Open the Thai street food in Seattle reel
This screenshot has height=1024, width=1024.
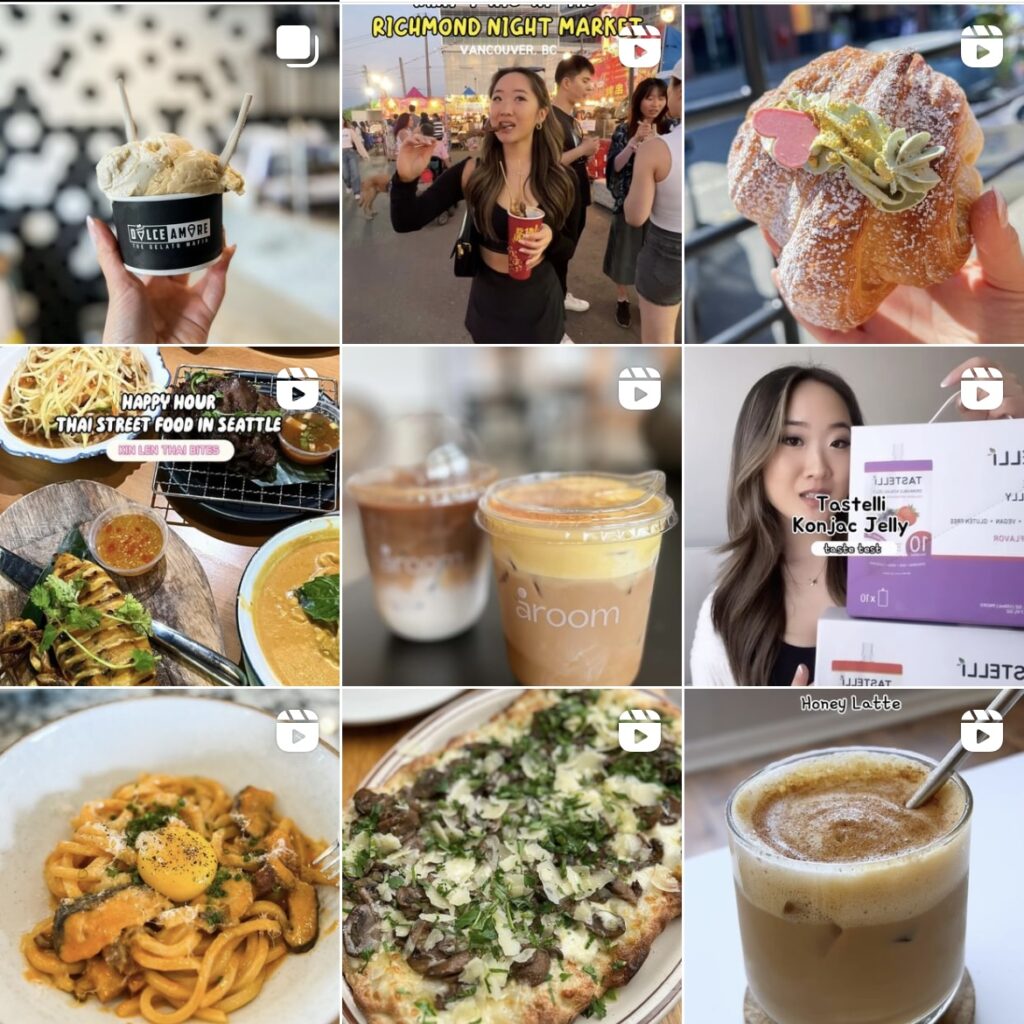click(169, 517)
